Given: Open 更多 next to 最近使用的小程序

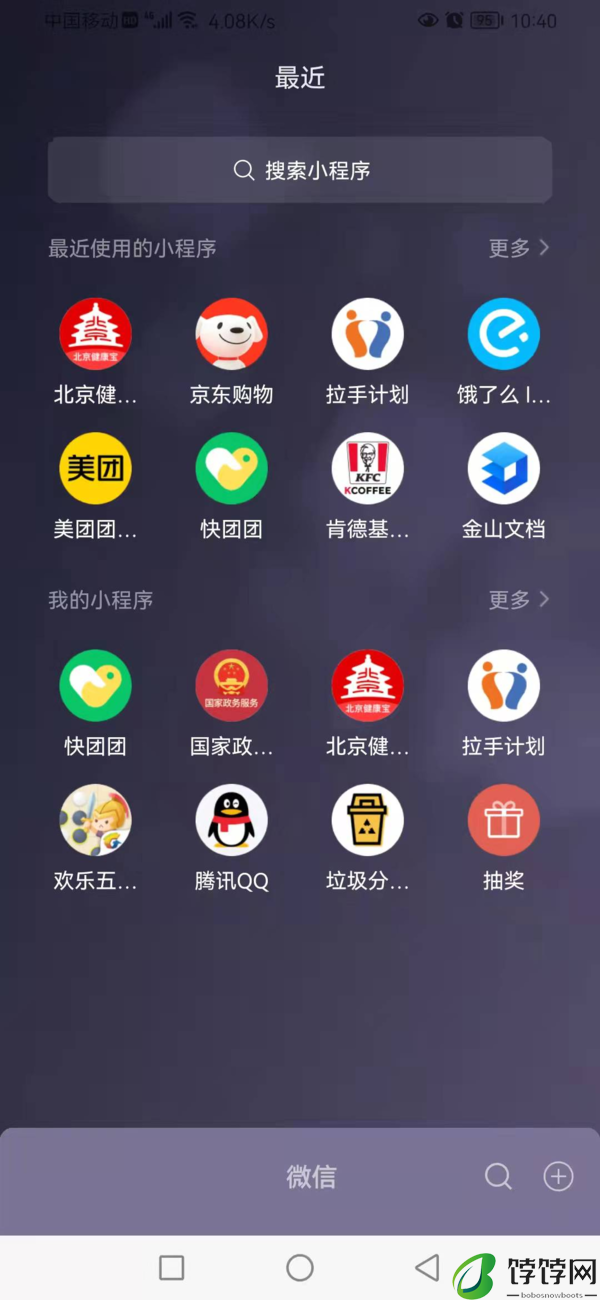Looking at the screenshot, I should tap(518, 248).
